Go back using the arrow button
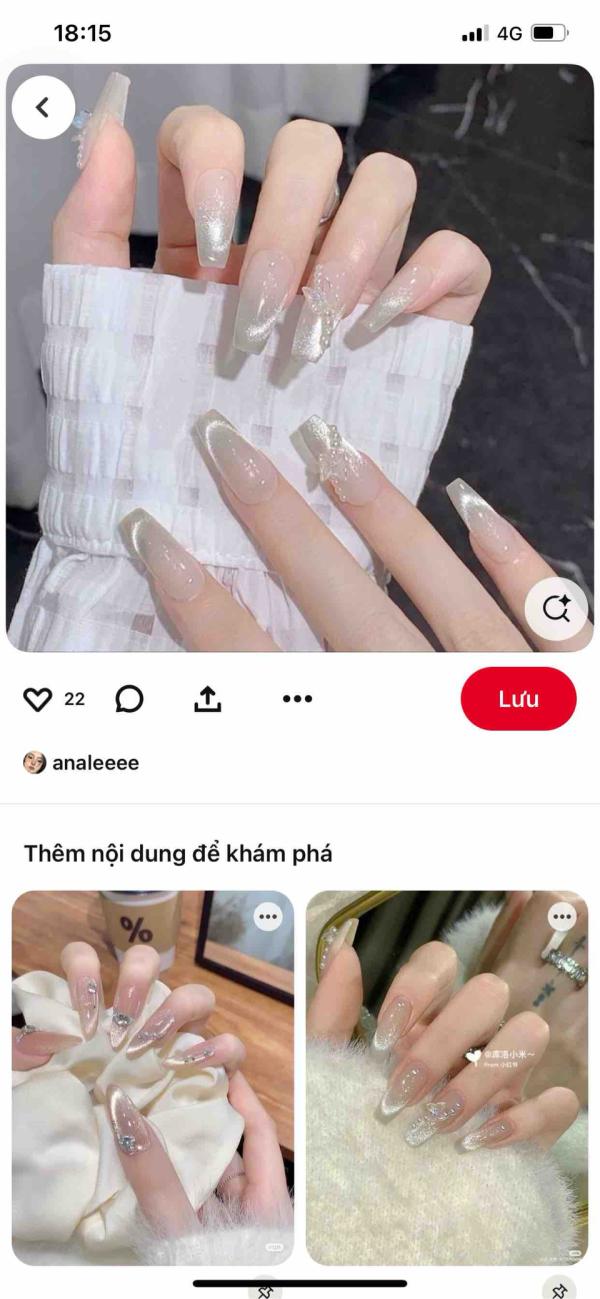 click(x=43, y=107)
